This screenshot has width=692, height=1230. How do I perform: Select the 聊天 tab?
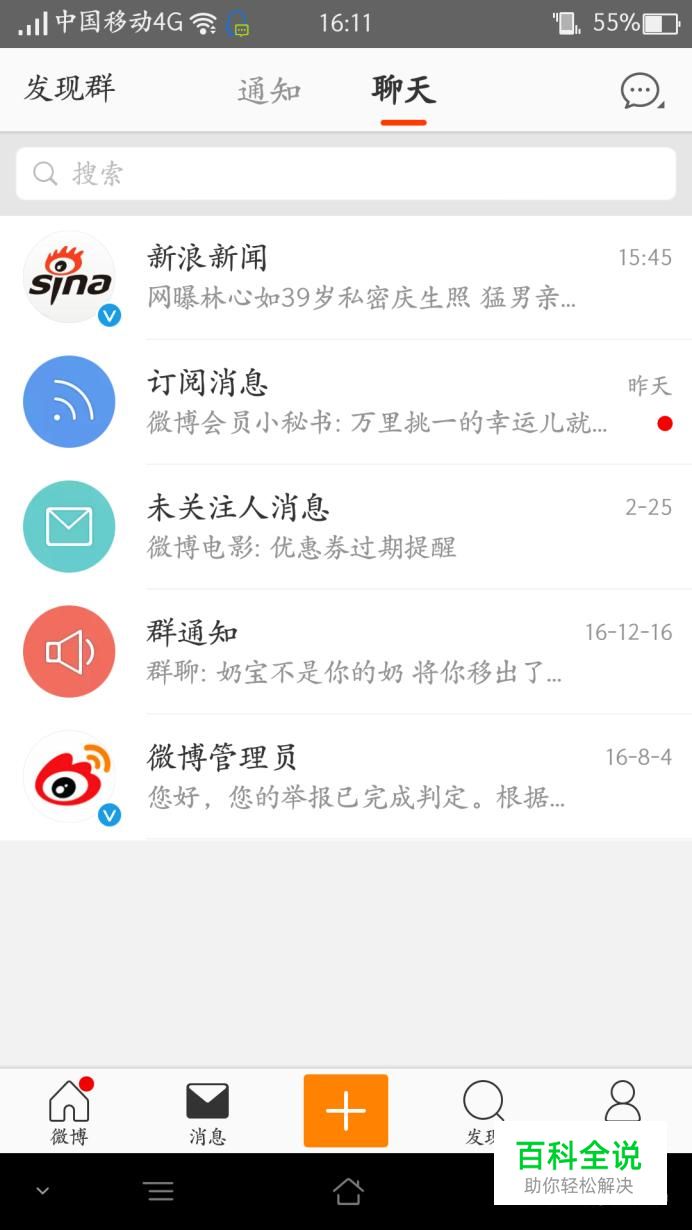(403, 90)
